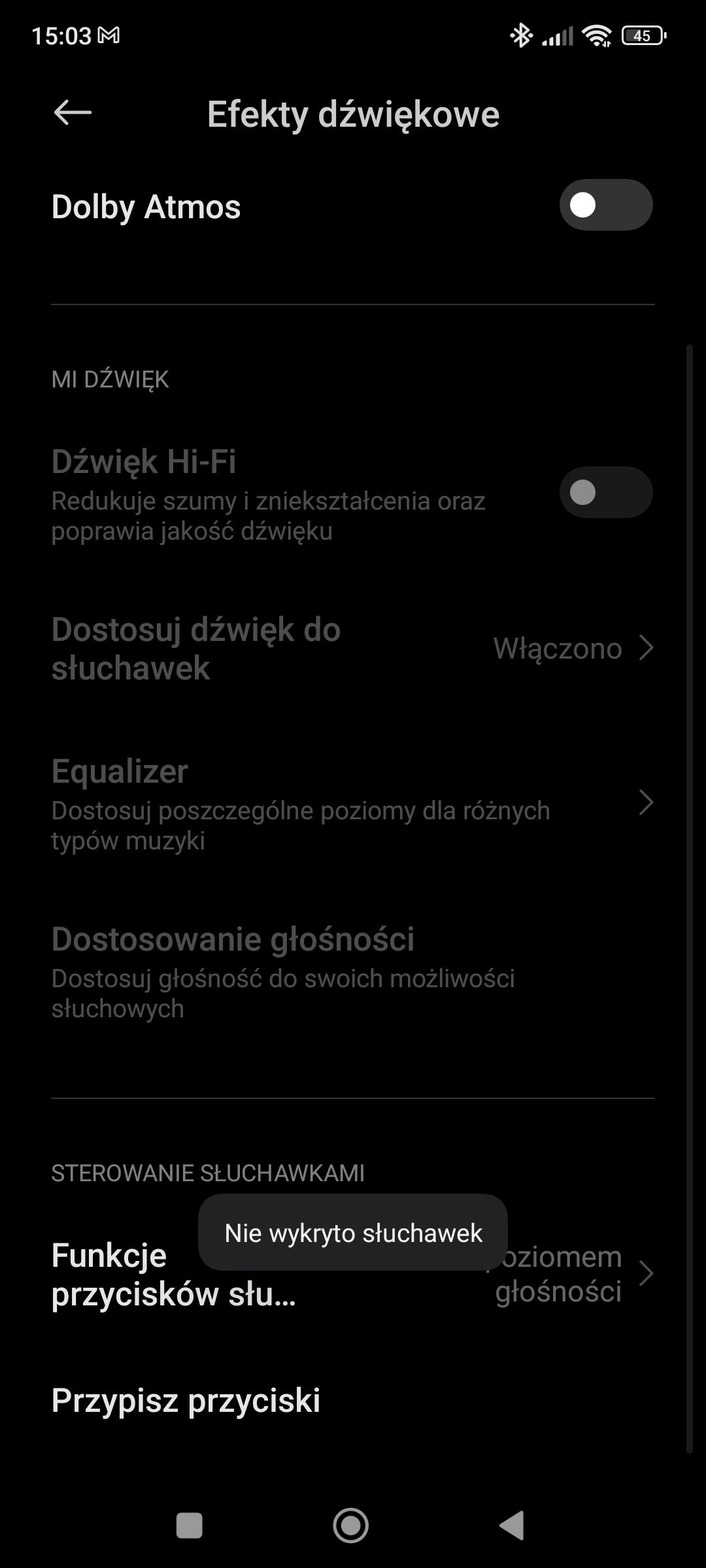Image resolution: width=706 pixels, height=1568 pixels.
Task: Open Dostosowanie głośności
Action: 353,972
